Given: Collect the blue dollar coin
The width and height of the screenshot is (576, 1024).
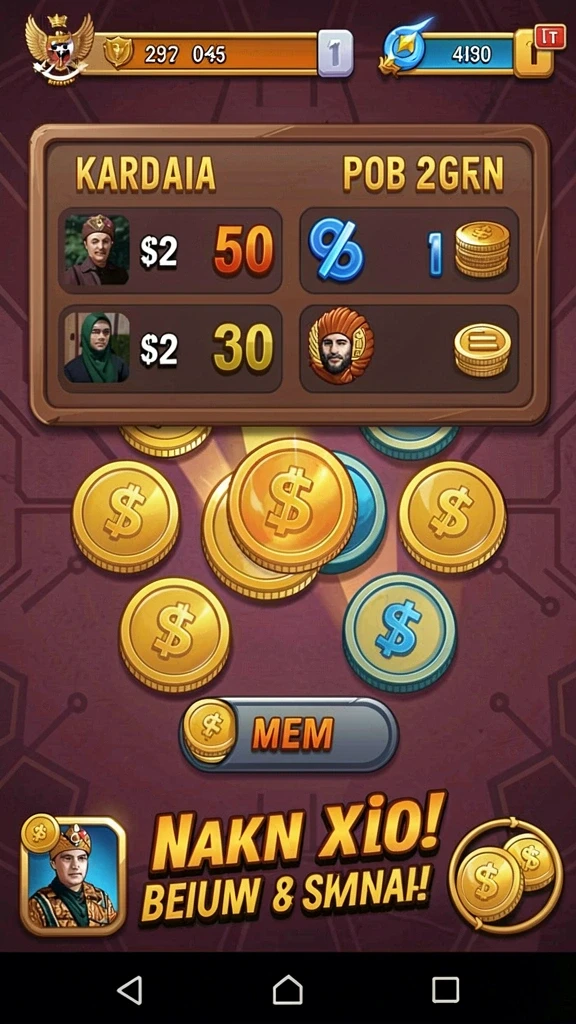Looking at the screenshot, I should (400, 633).
